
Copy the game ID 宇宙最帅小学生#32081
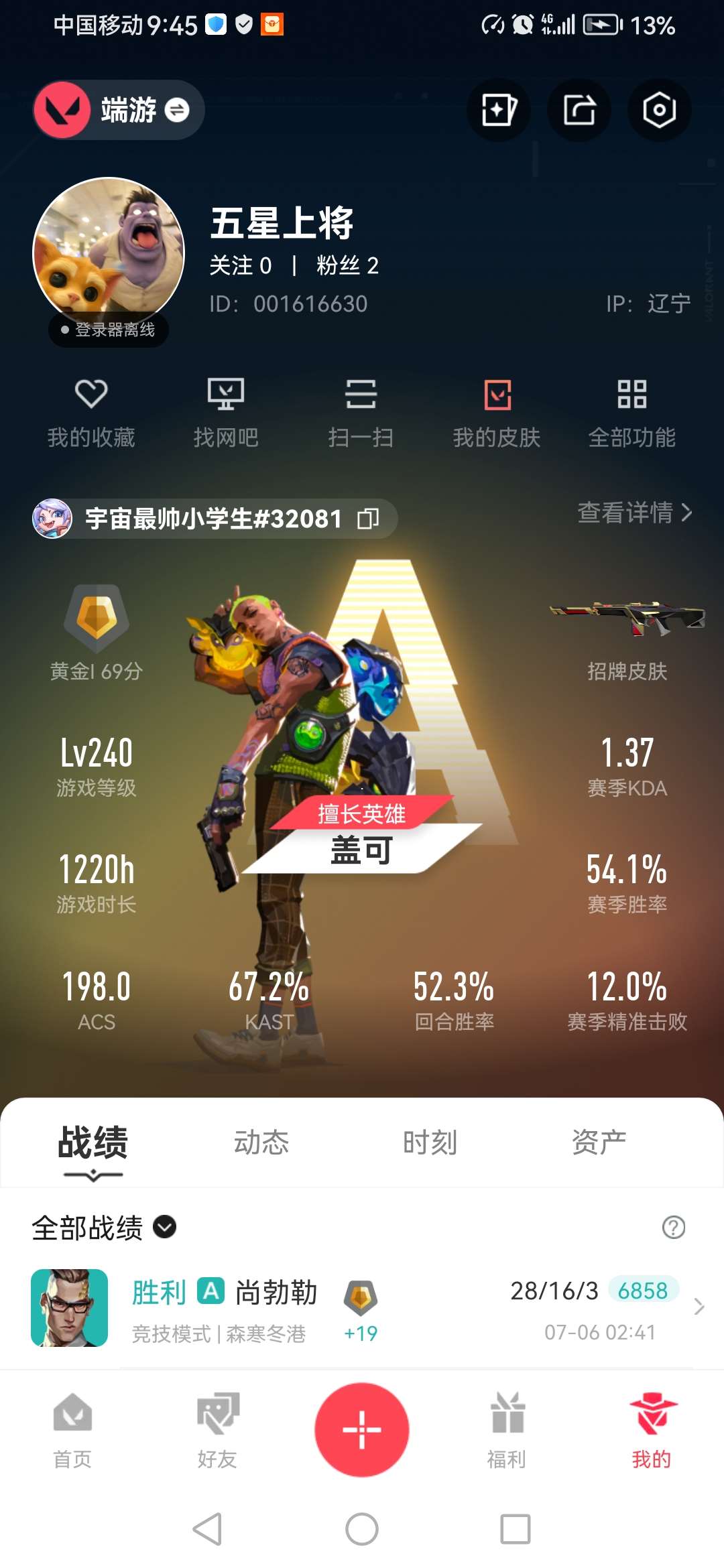point(368,518)
